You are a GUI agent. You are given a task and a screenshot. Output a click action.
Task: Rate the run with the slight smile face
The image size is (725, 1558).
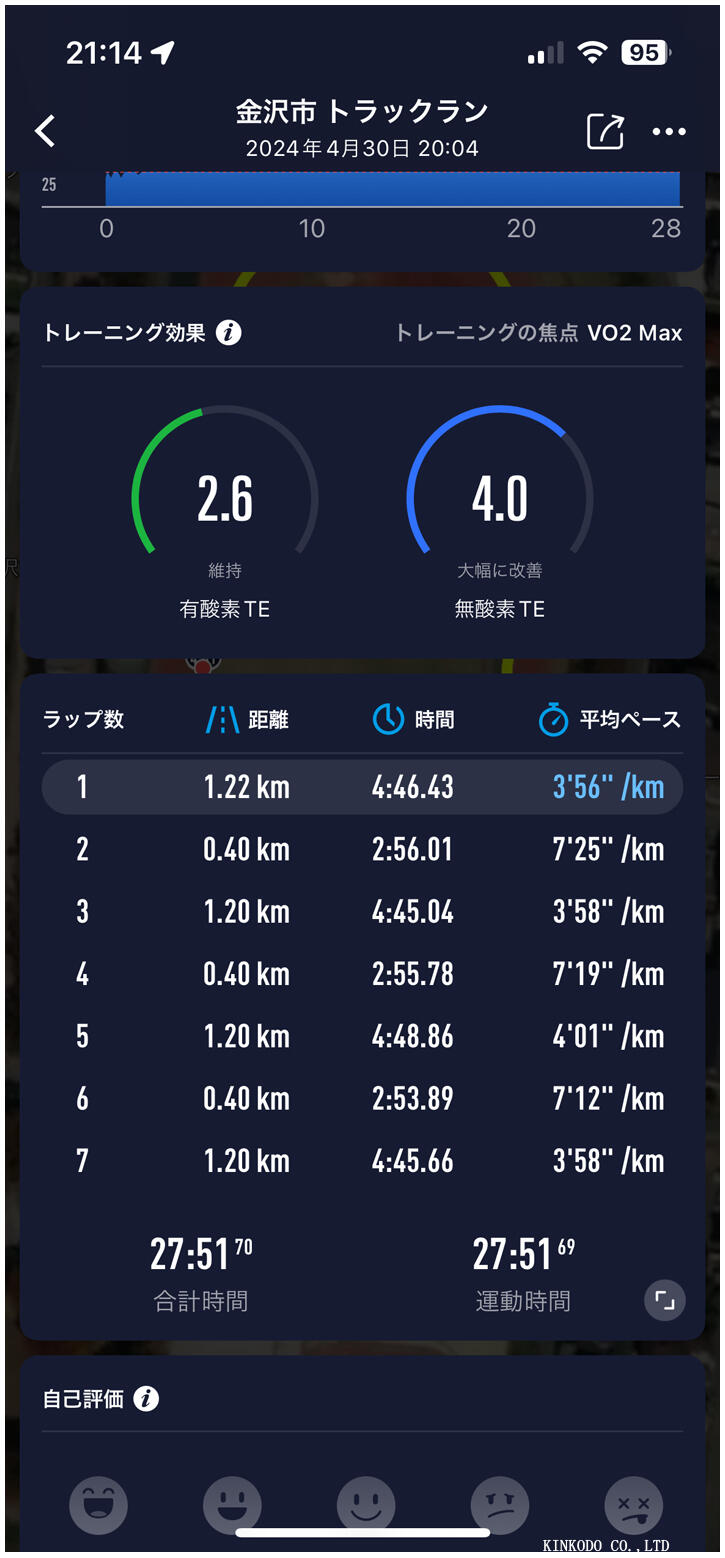coord(366,1505)
